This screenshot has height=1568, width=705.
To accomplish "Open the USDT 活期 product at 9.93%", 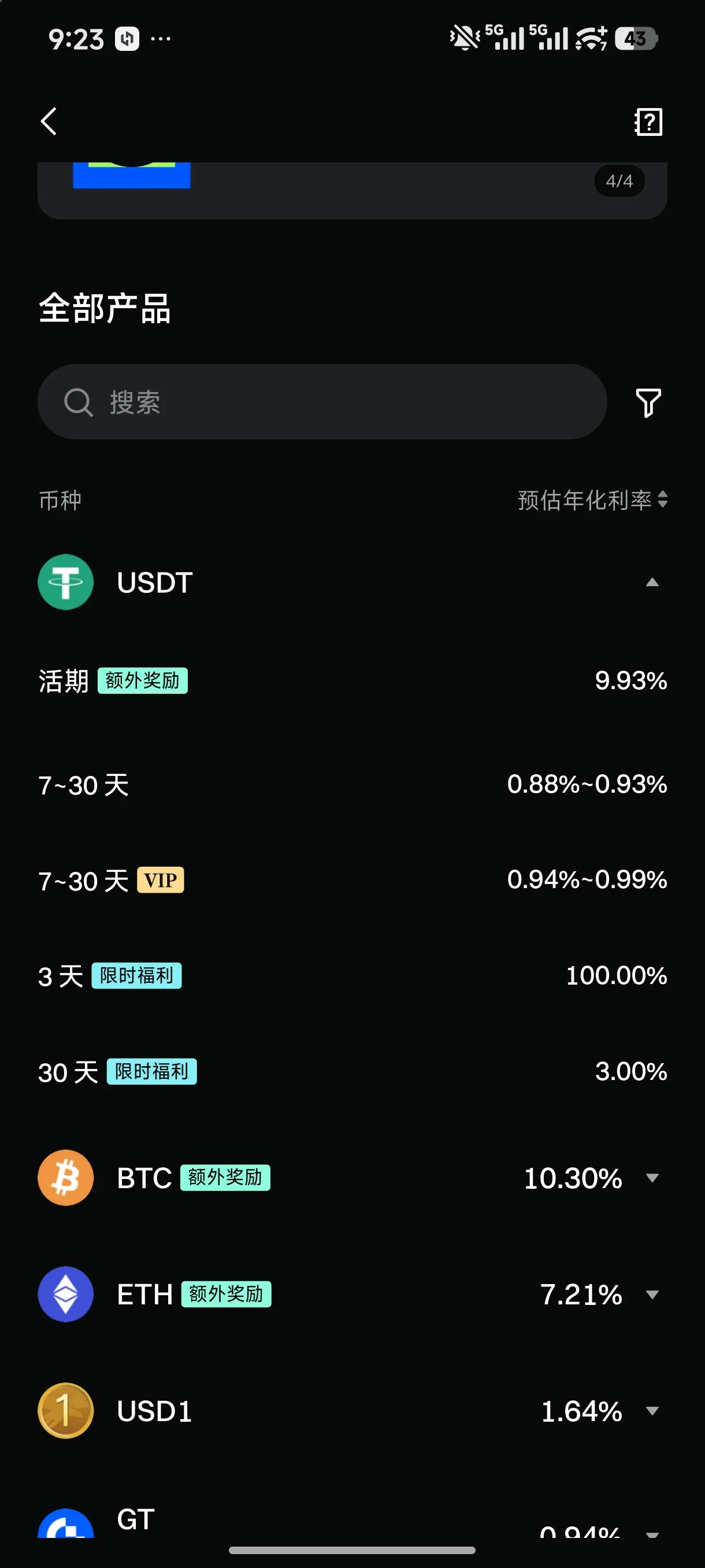I will (352, 681).
